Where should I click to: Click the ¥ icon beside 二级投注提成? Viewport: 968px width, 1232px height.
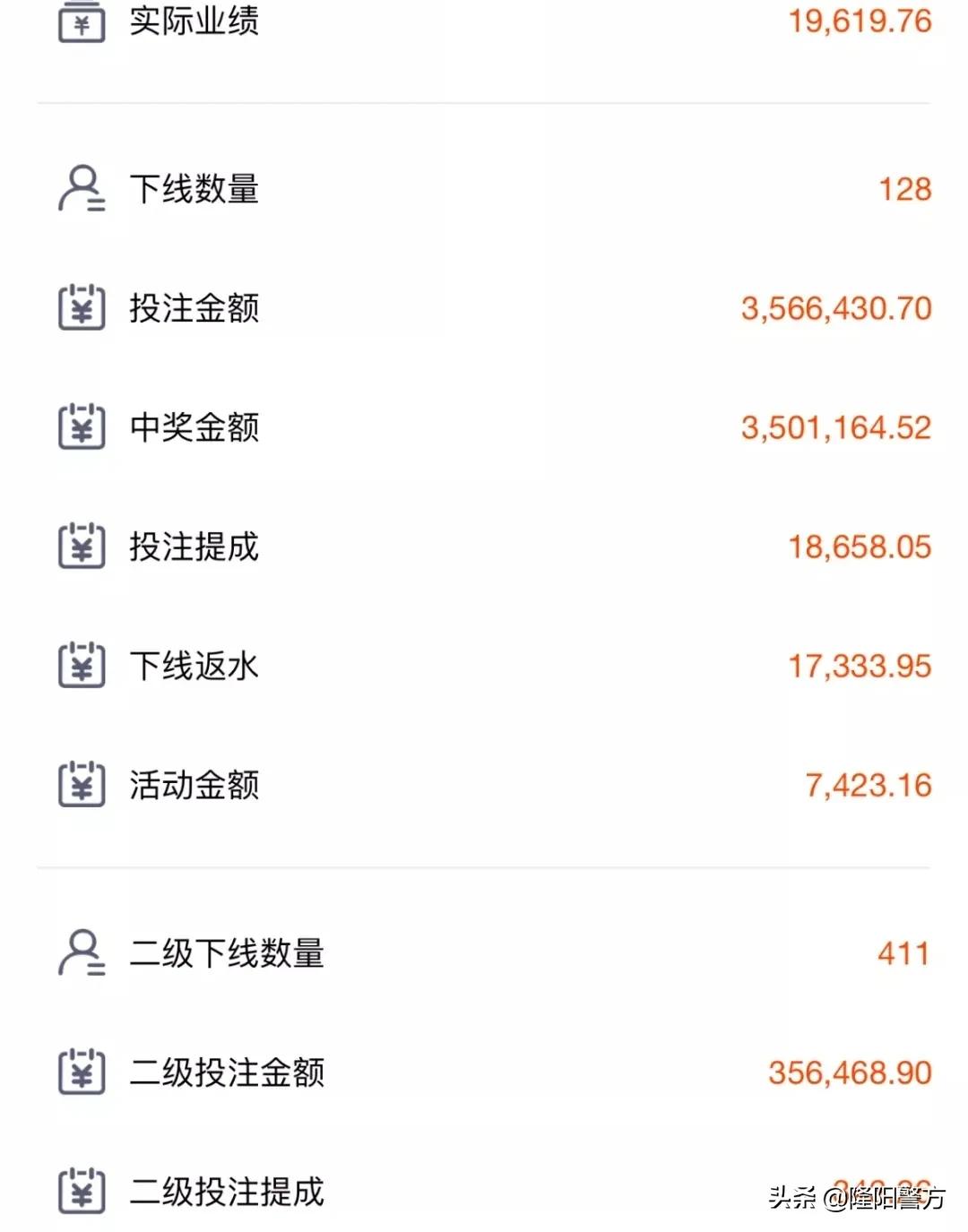tap(82, 1192)
